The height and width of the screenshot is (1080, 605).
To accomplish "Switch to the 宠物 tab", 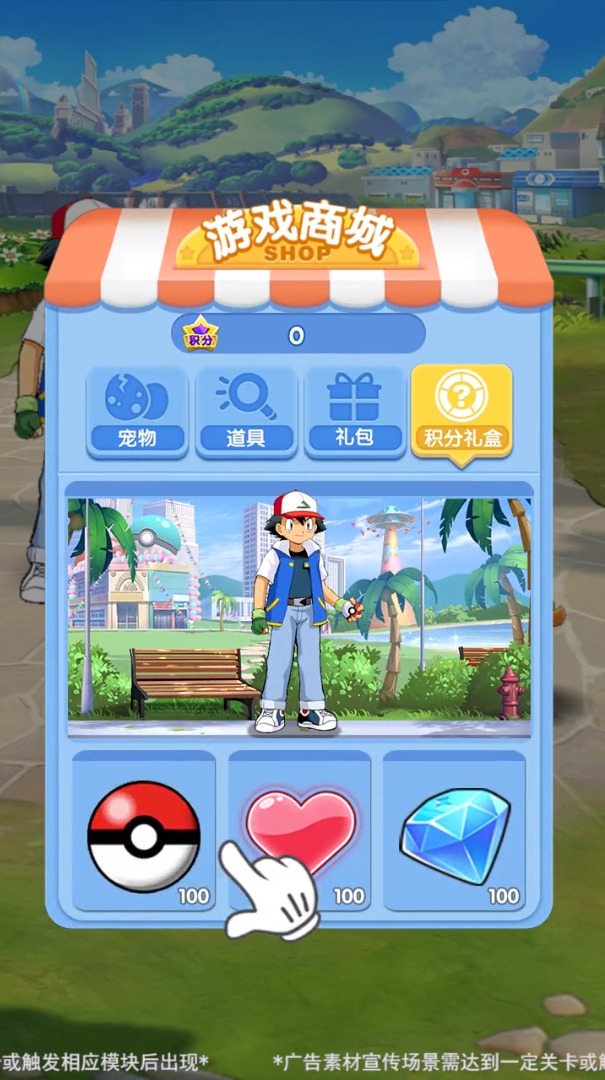I will tap(137, 411).
